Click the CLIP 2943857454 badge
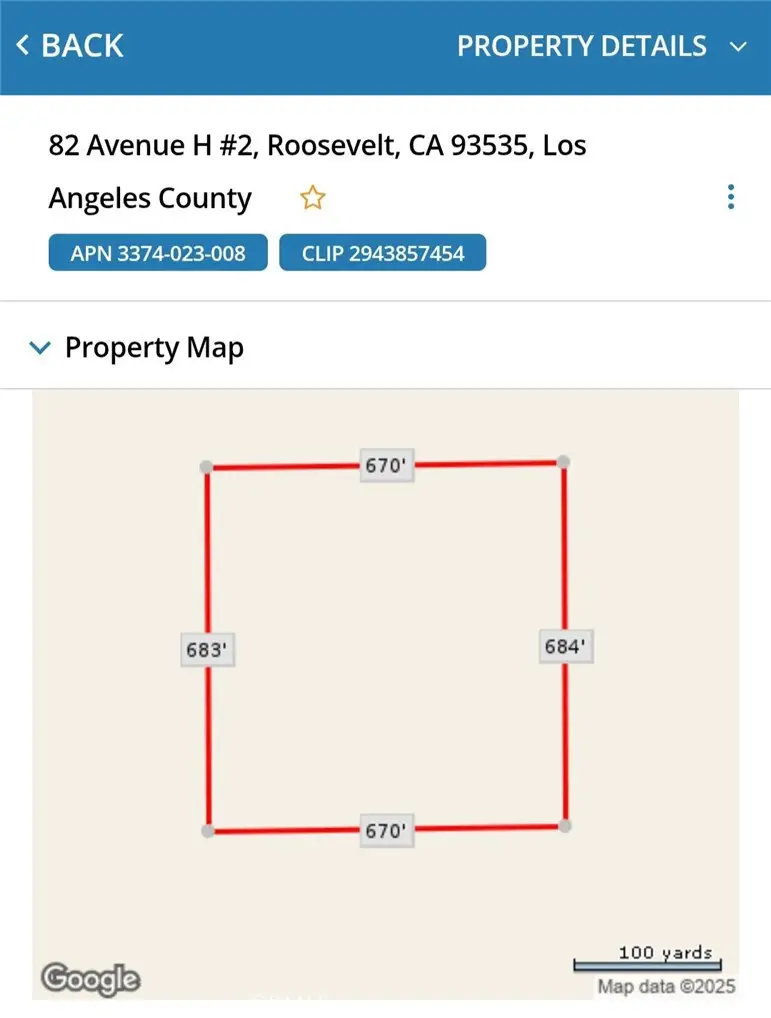771x1018 pixels. tap(383, 252)
